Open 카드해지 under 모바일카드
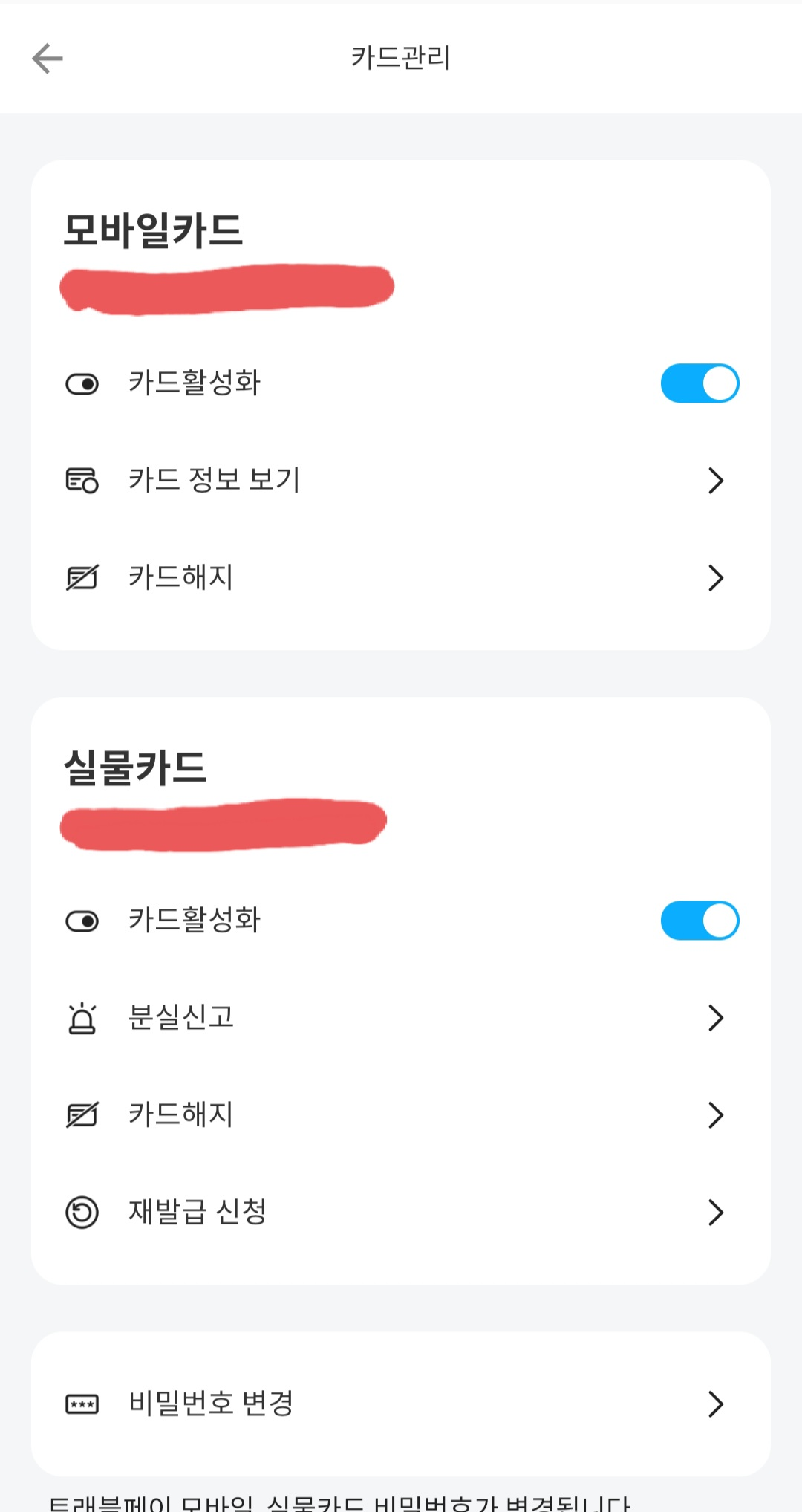This screenshot has height=1512, width=802. (x=401, y=577)
